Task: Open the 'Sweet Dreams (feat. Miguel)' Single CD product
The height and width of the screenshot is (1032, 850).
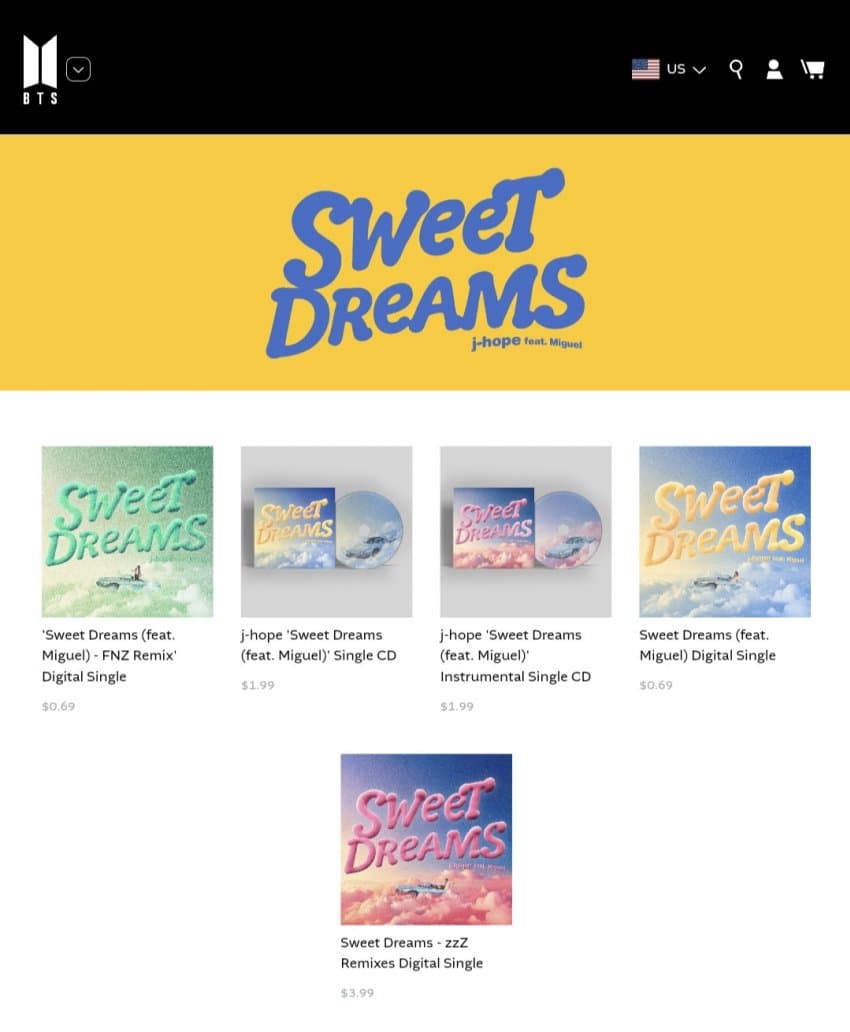Action: tap(326, 531)
